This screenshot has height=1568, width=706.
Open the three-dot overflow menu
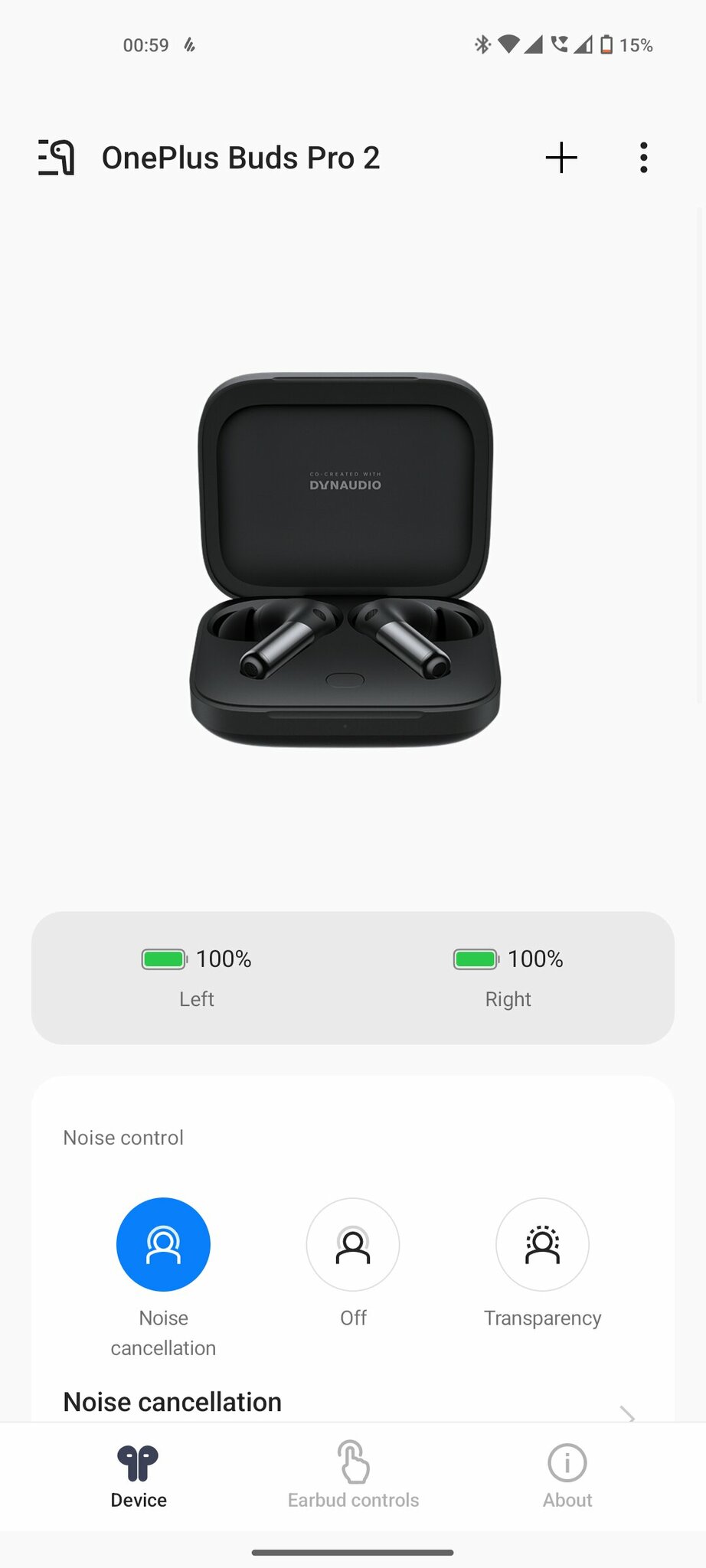[x=644, y=158]
